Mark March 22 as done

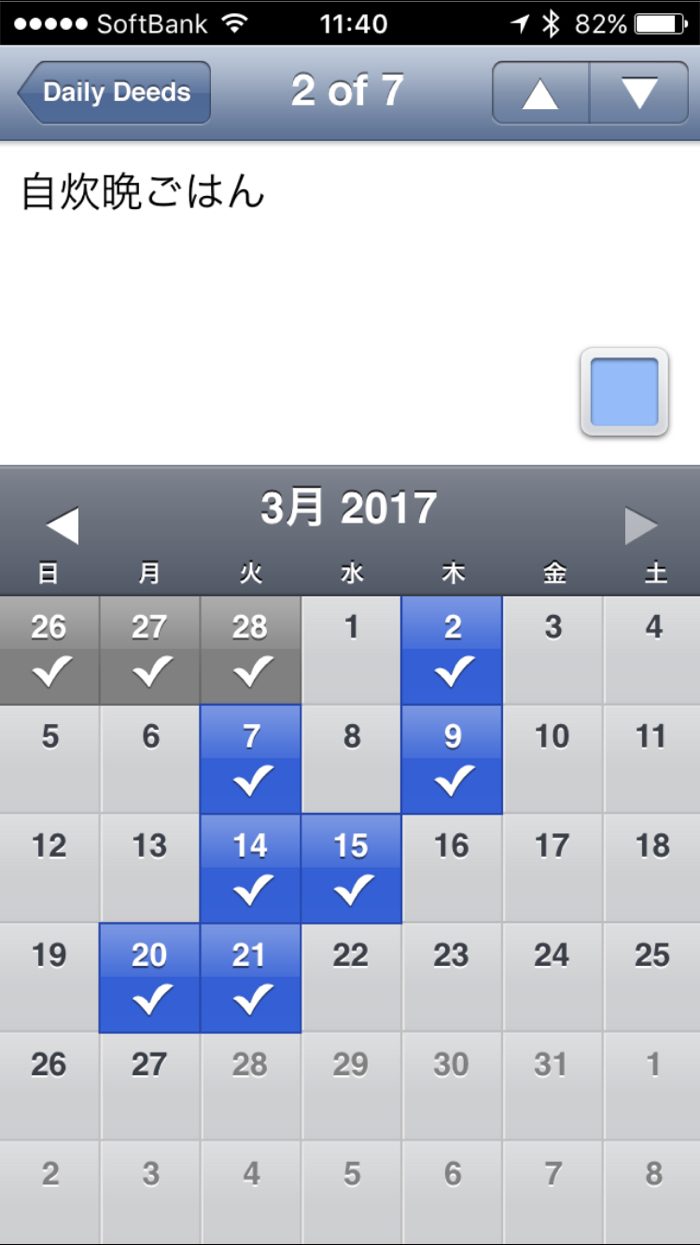[x=351, y=978]
